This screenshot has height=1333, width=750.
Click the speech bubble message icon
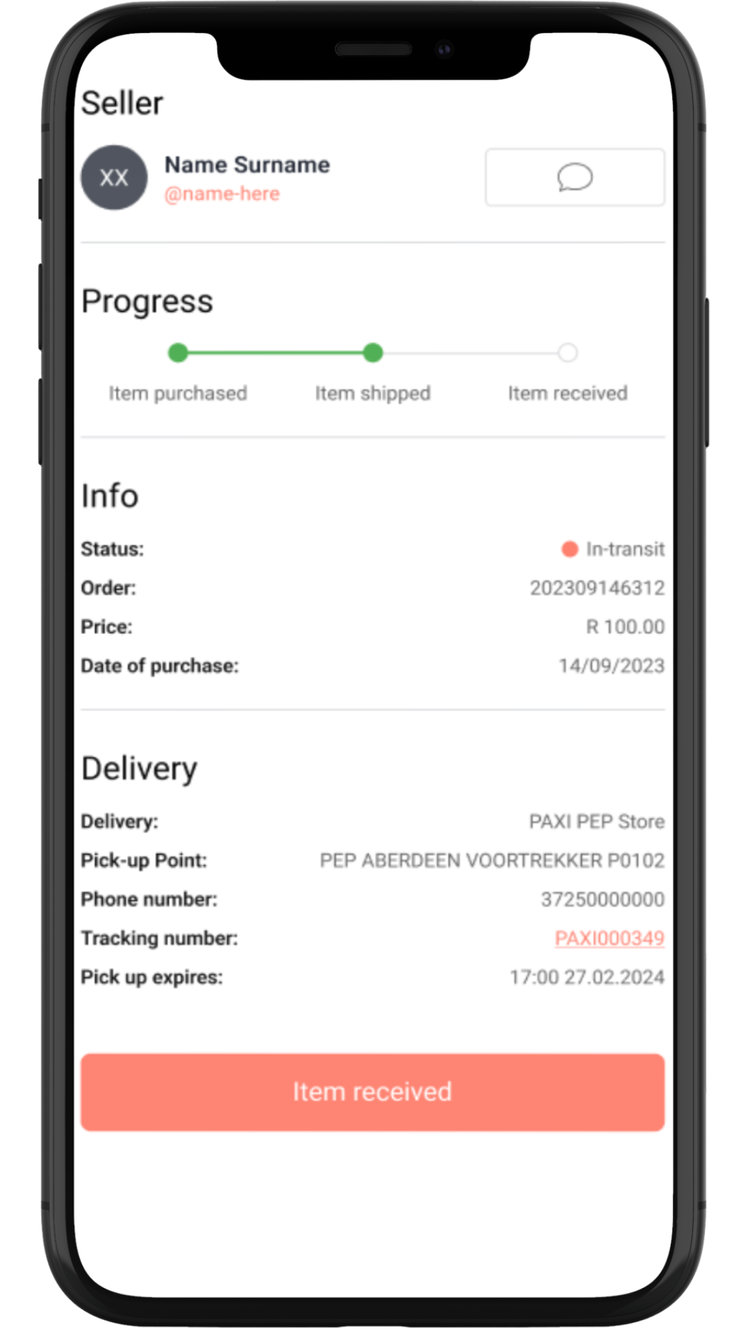[574, 177]
